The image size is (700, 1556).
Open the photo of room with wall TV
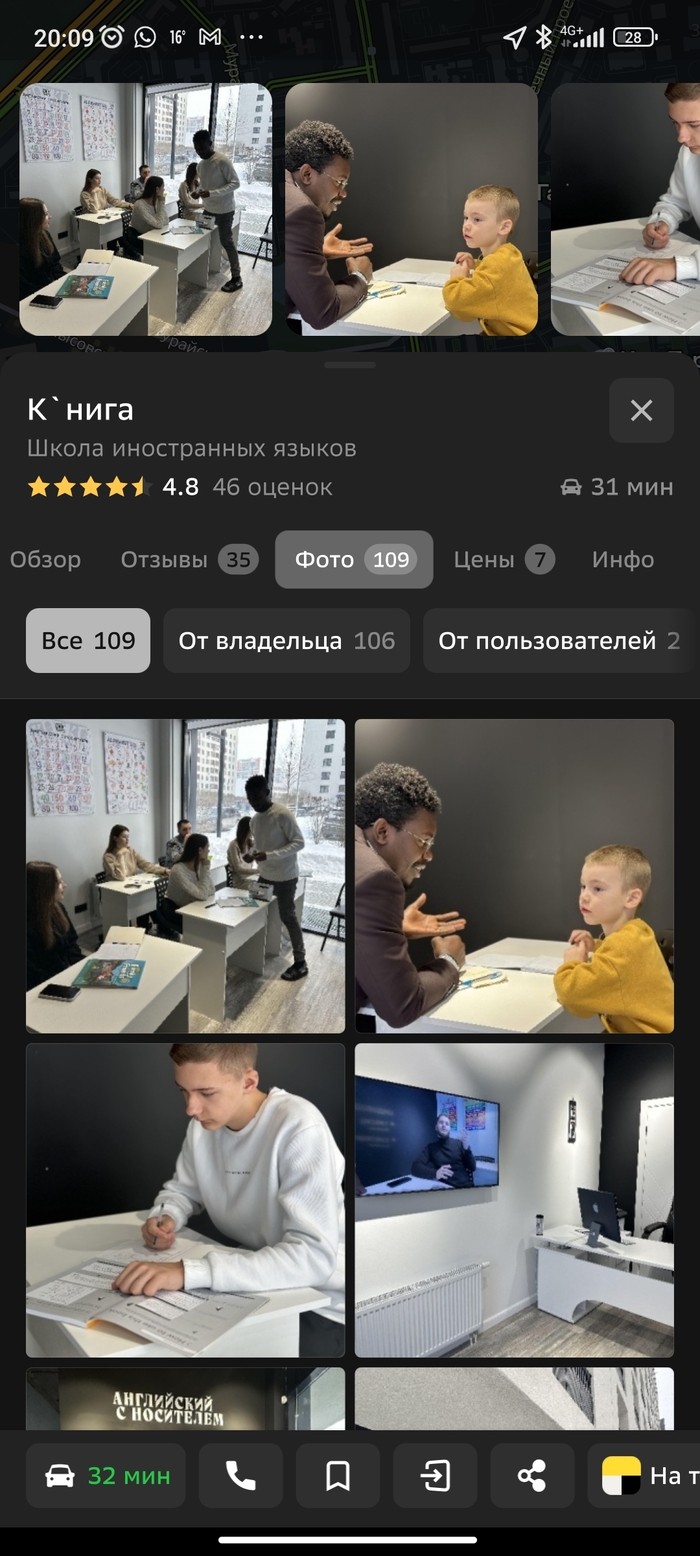coord(514,1200)
